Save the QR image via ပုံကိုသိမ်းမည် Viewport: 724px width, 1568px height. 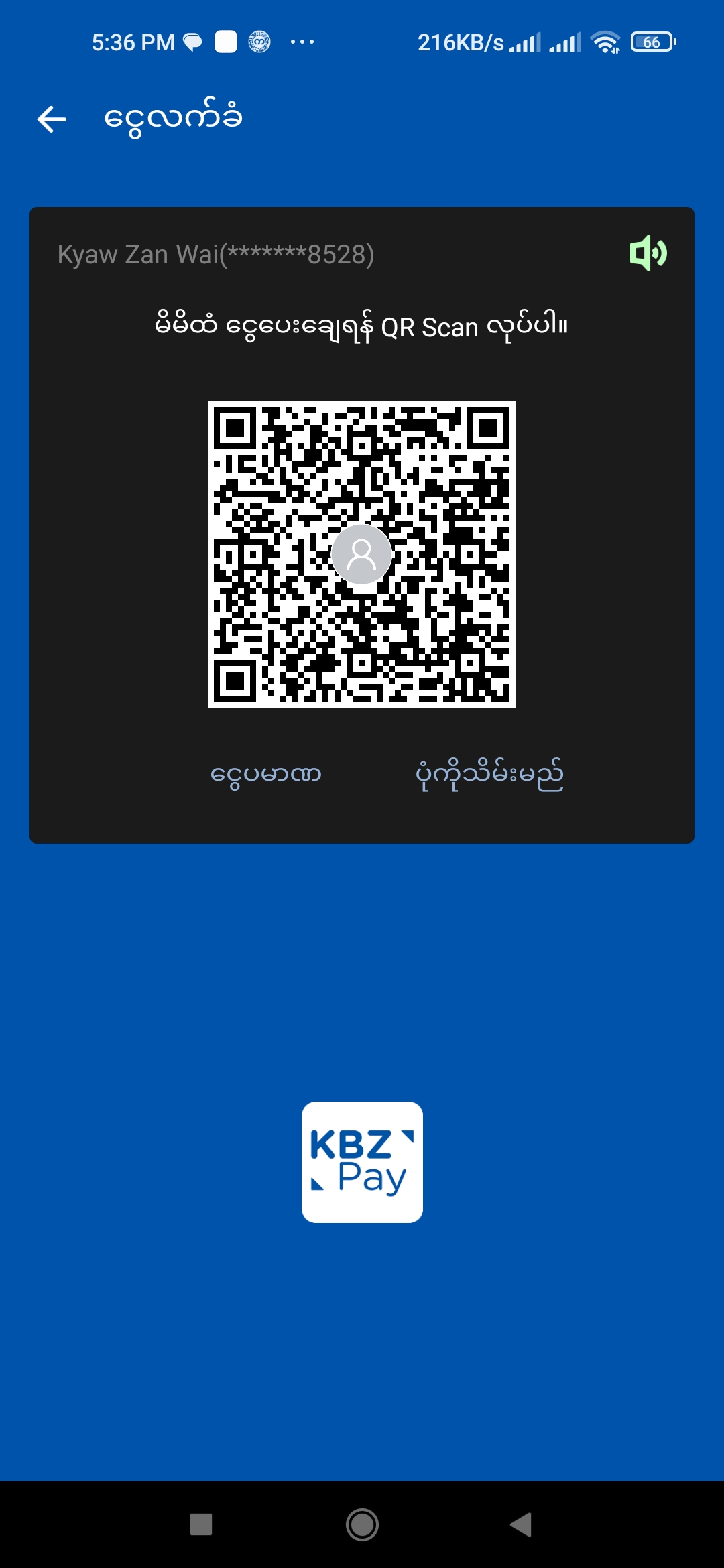click(x=489, y=775)
